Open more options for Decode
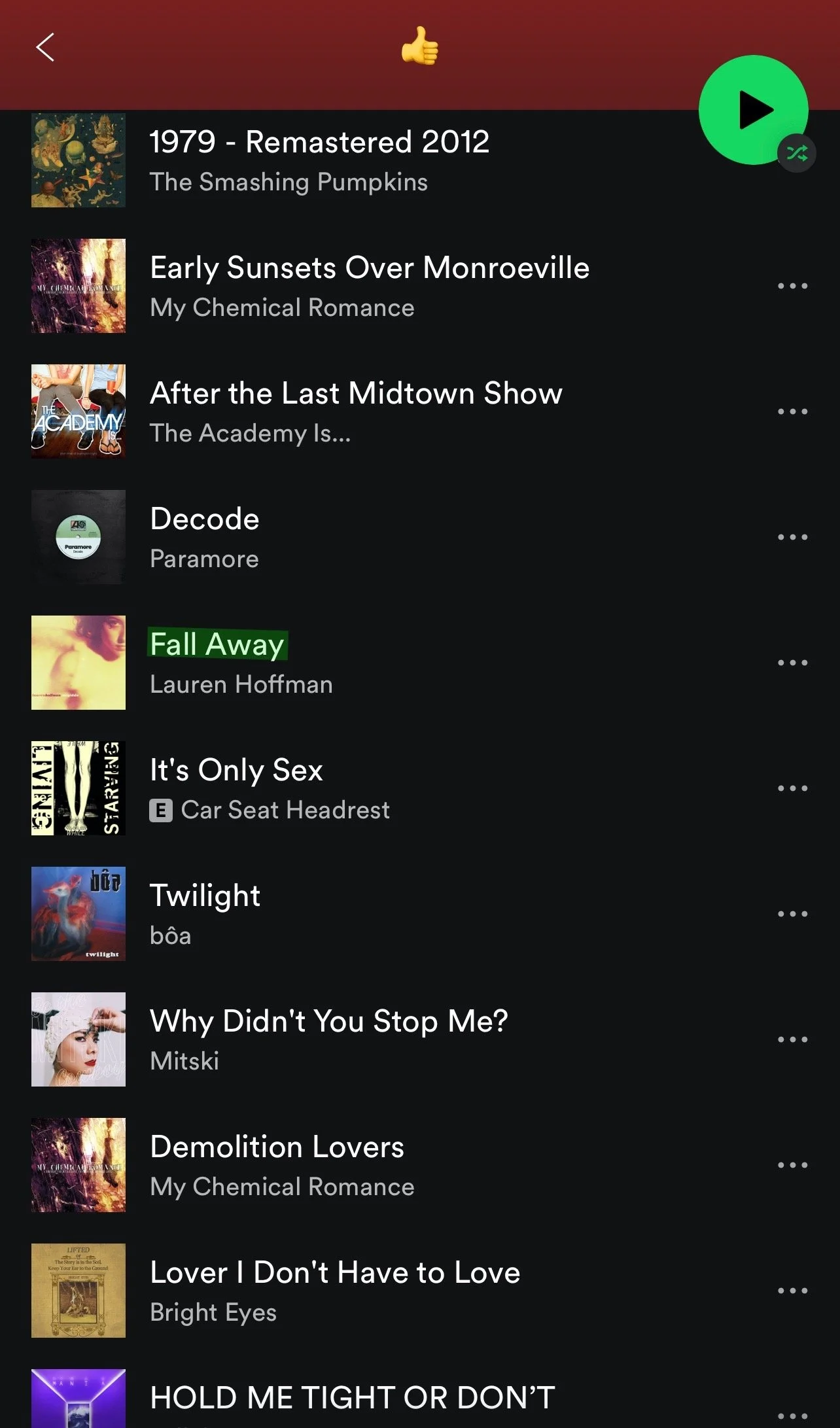 (x=792, y=537)
